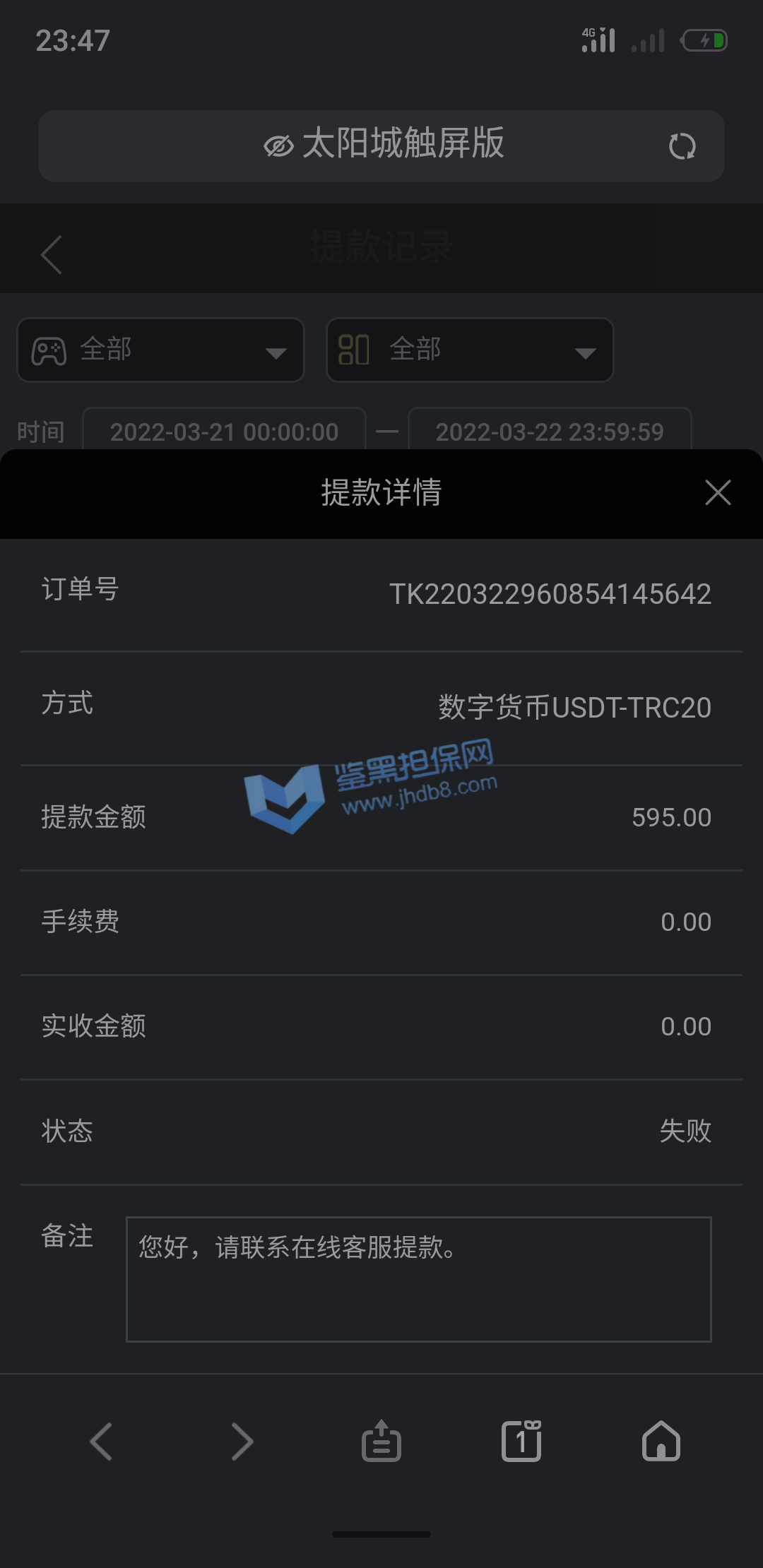
Task: Go forward in the browser toolbar
Action: click(x=242, y=1442)
